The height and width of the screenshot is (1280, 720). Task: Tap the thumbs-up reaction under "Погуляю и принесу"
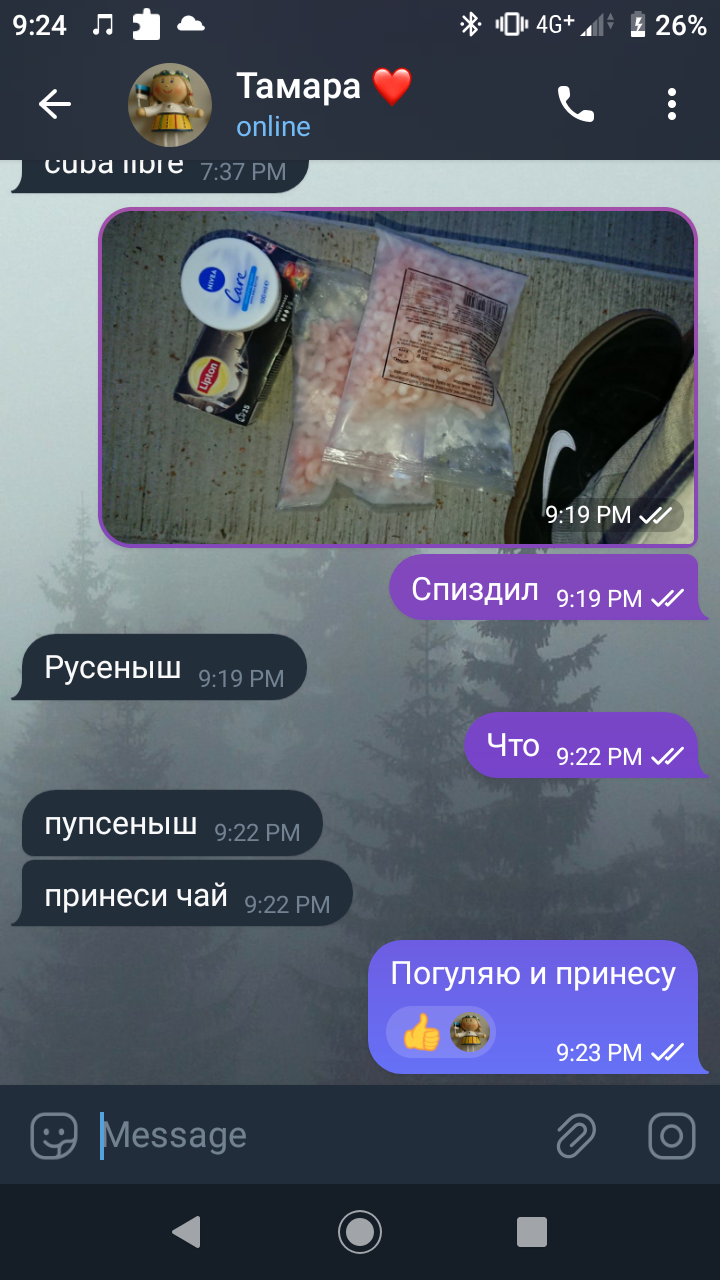[422, 1033]
